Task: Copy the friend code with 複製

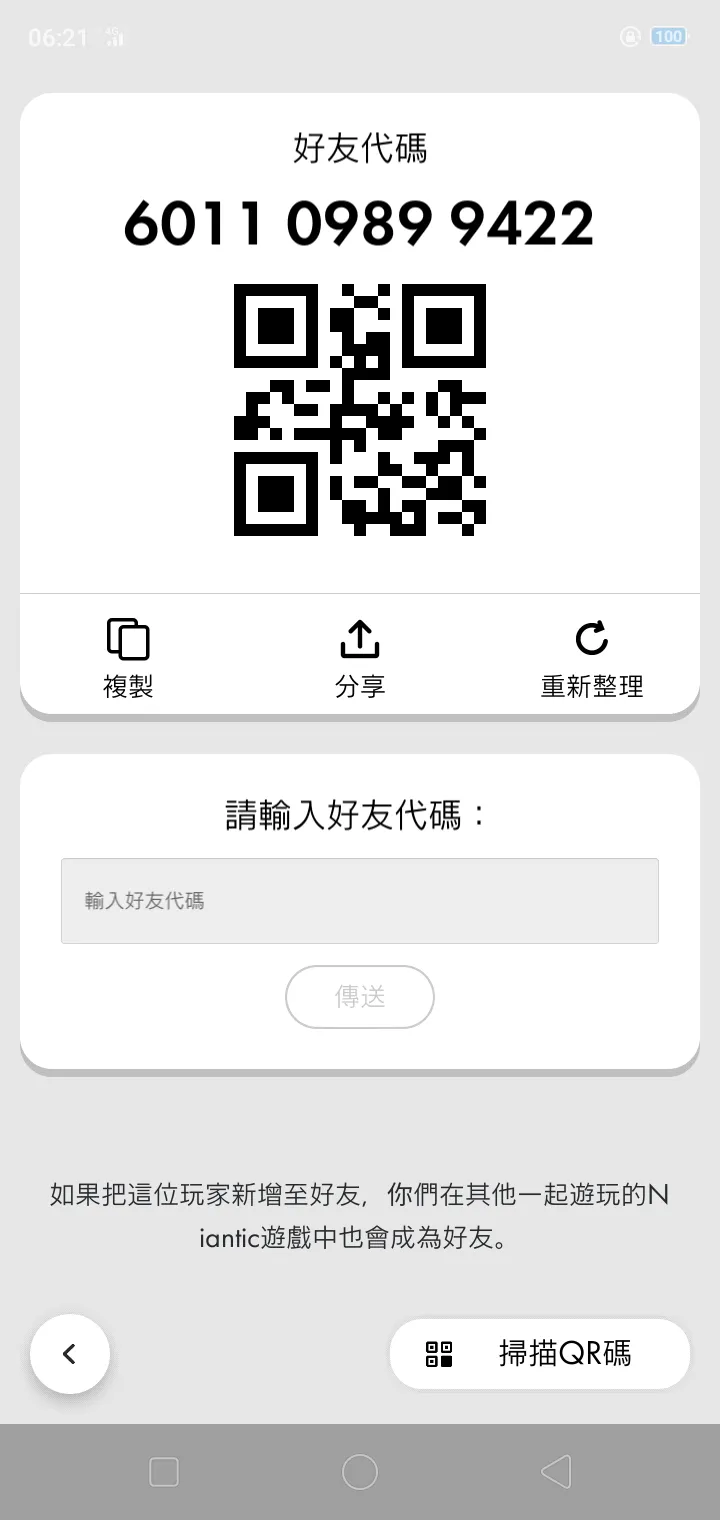Action: point(128,657)
